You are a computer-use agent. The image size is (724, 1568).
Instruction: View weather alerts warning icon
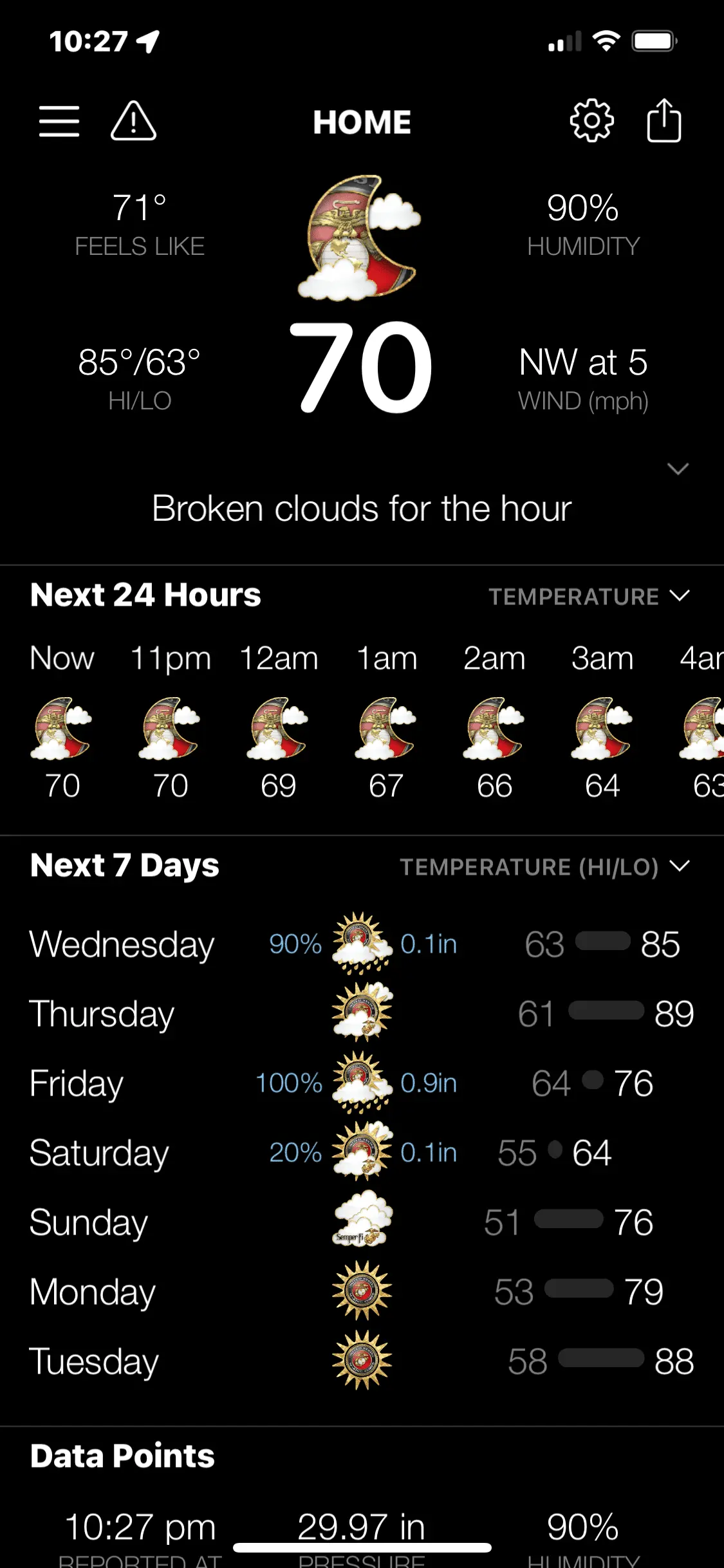pos(133,121)
